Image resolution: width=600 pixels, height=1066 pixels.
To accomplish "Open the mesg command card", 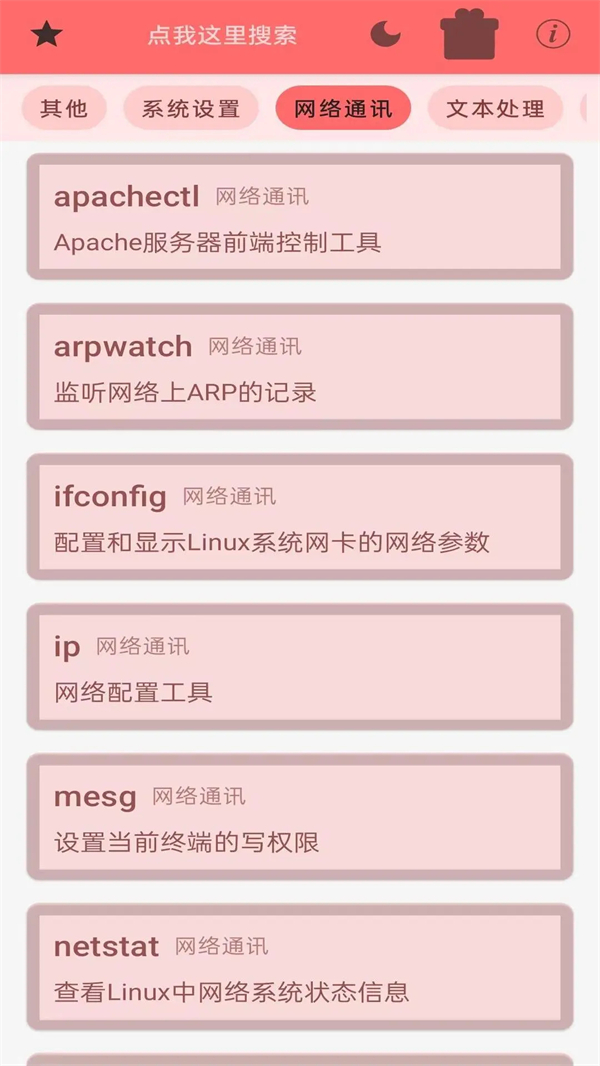I will coord(300,817).
